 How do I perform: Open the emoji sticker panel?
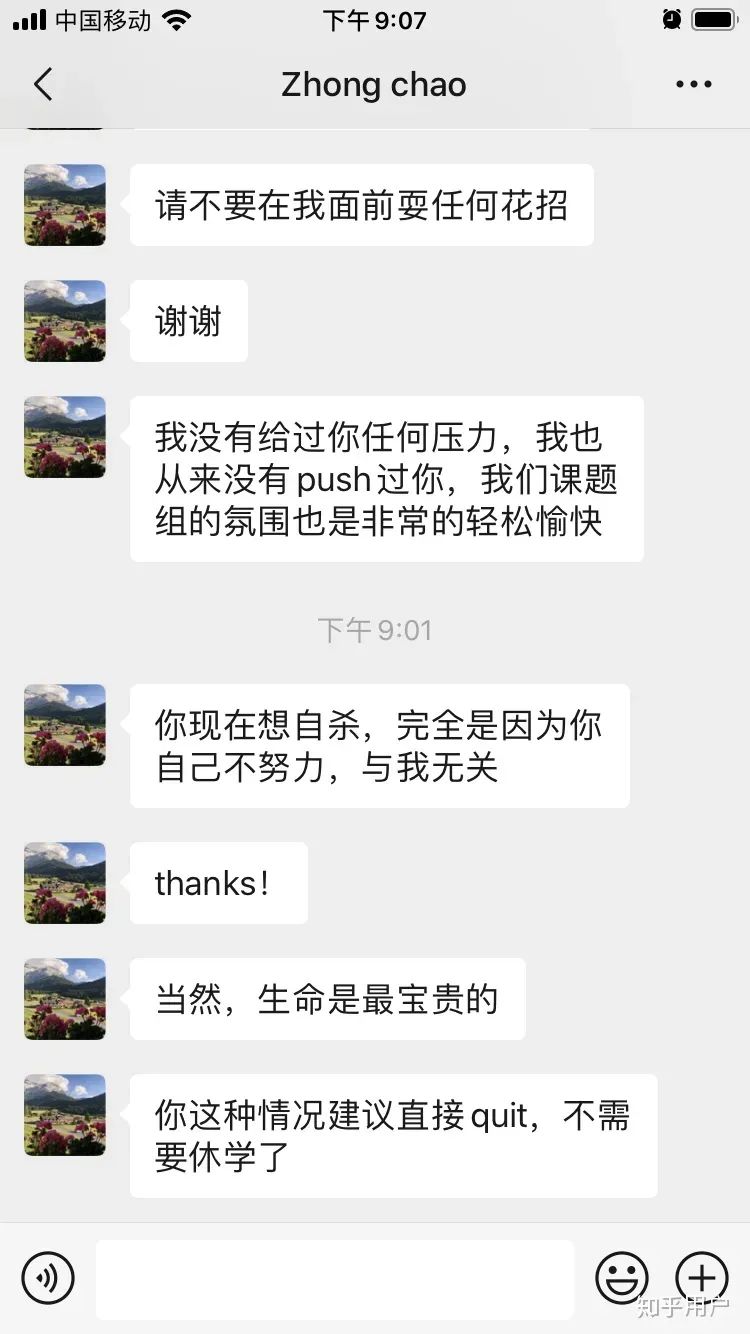(x=622, y=1278)
